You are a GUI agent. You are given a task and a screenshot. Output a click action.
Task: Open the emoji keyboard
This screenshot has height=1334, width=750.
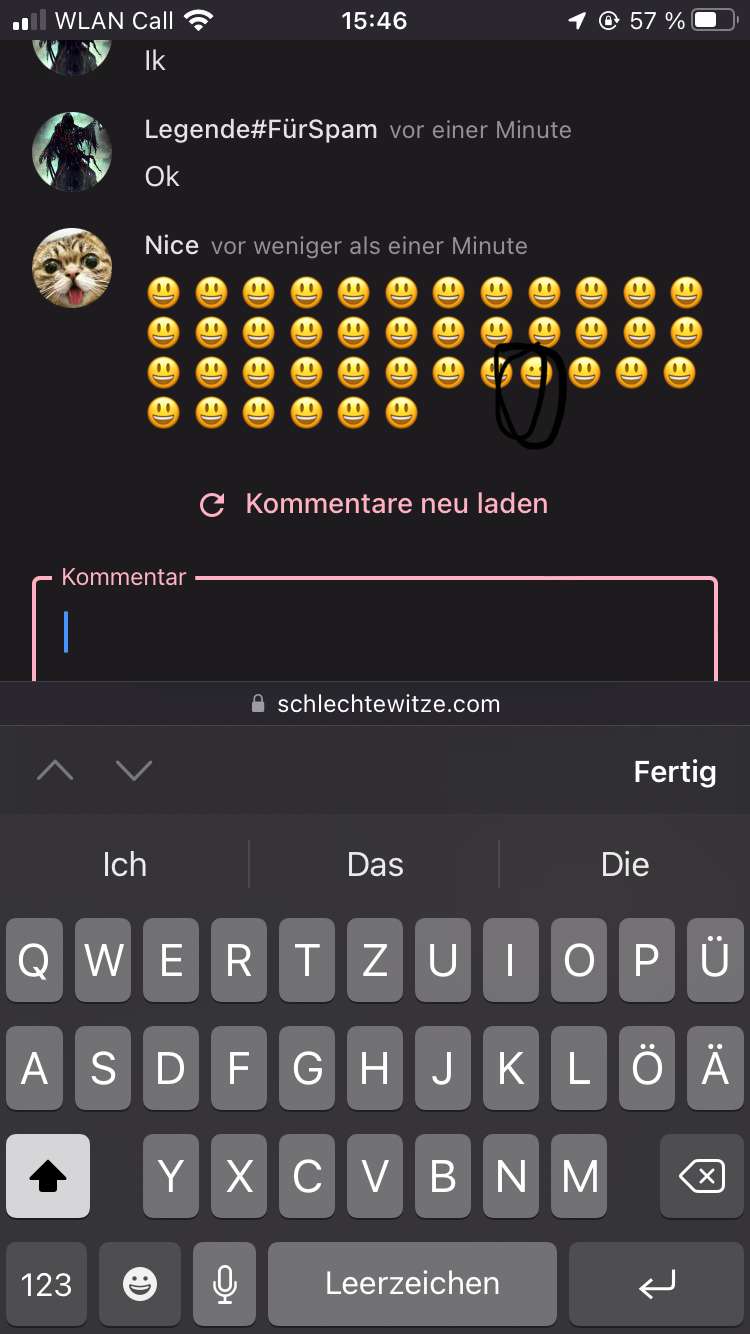click(x=140, y=1284)
